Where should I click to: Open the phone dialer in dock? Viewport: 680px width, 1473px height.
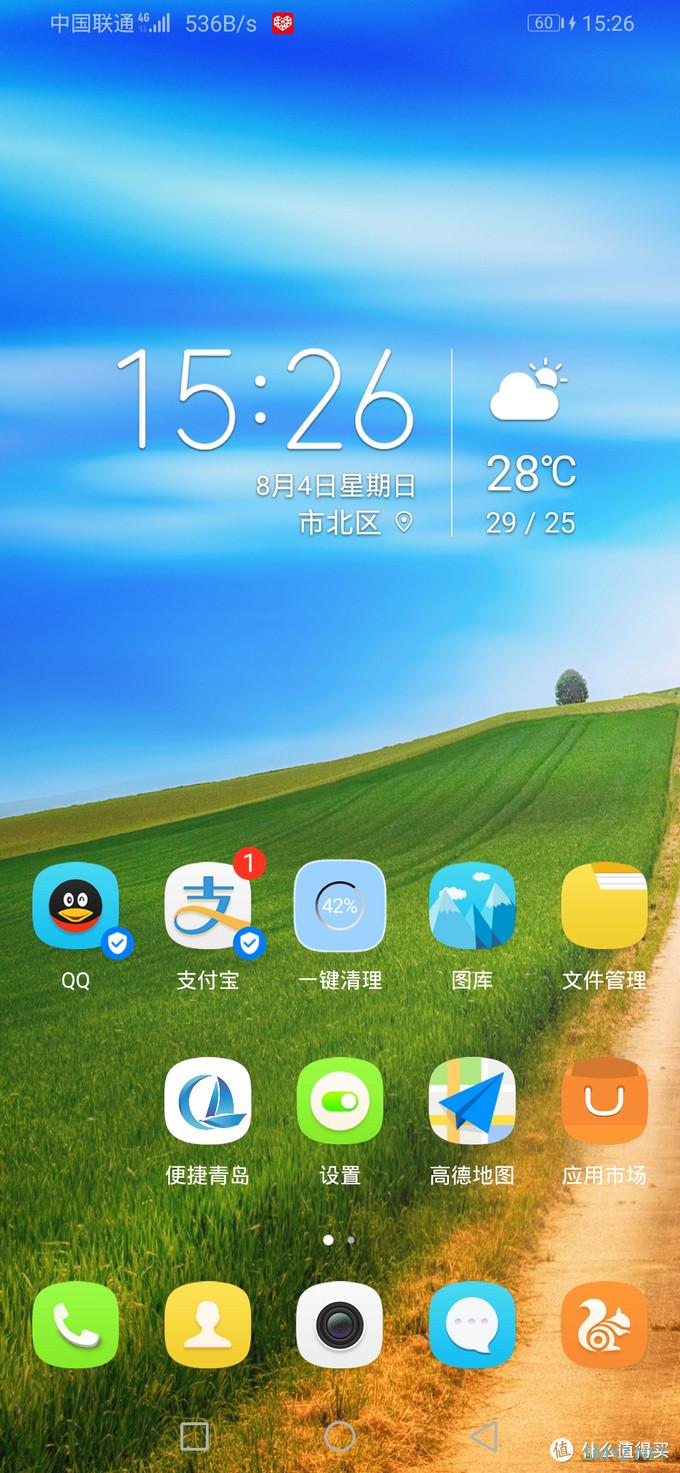click(75, 1324)
